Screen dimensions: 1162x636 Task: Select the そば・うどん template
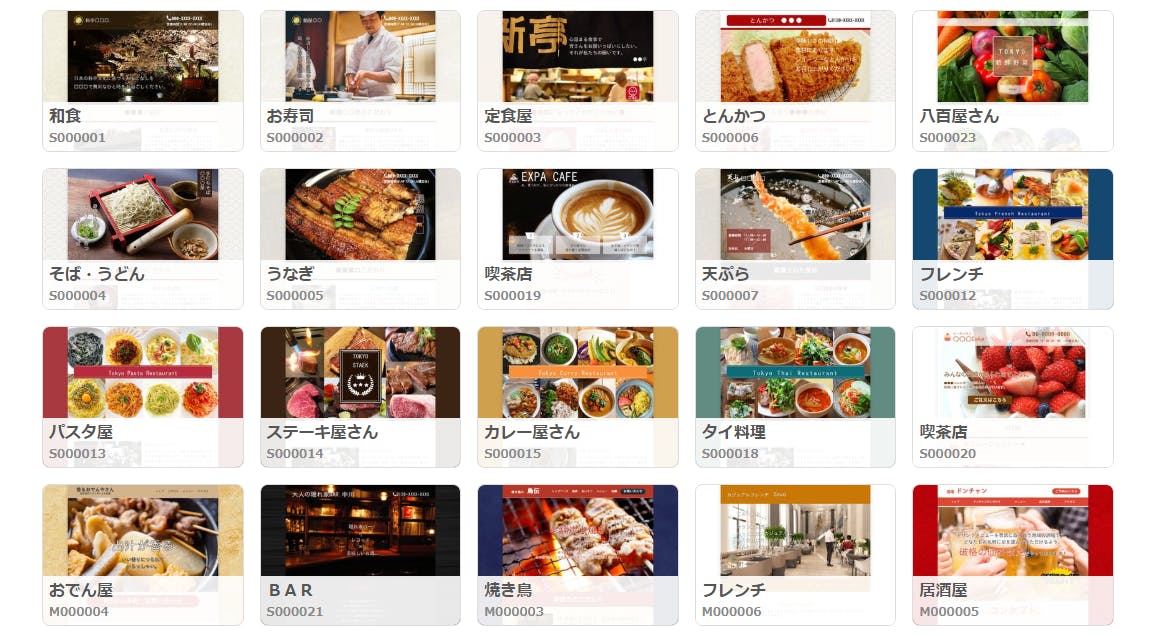coord(143,238)
